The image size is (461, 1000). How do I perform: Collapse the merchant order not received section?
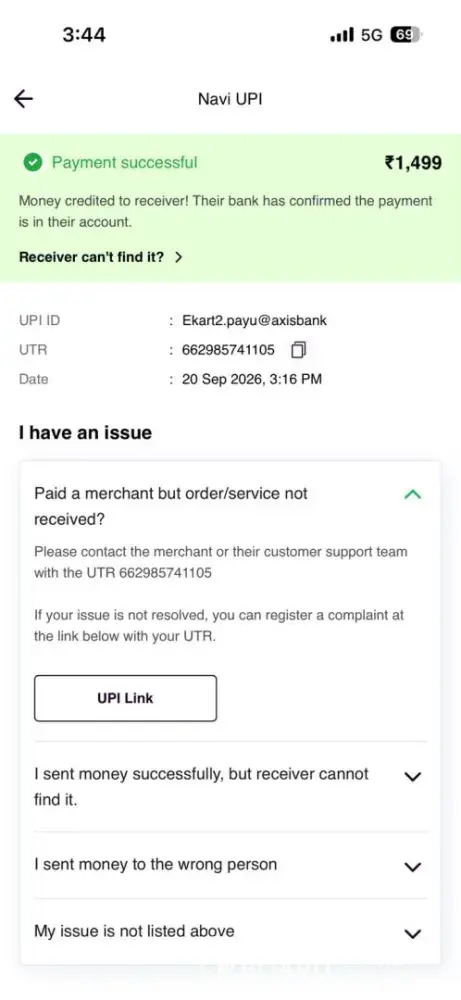tap(413, 494)
